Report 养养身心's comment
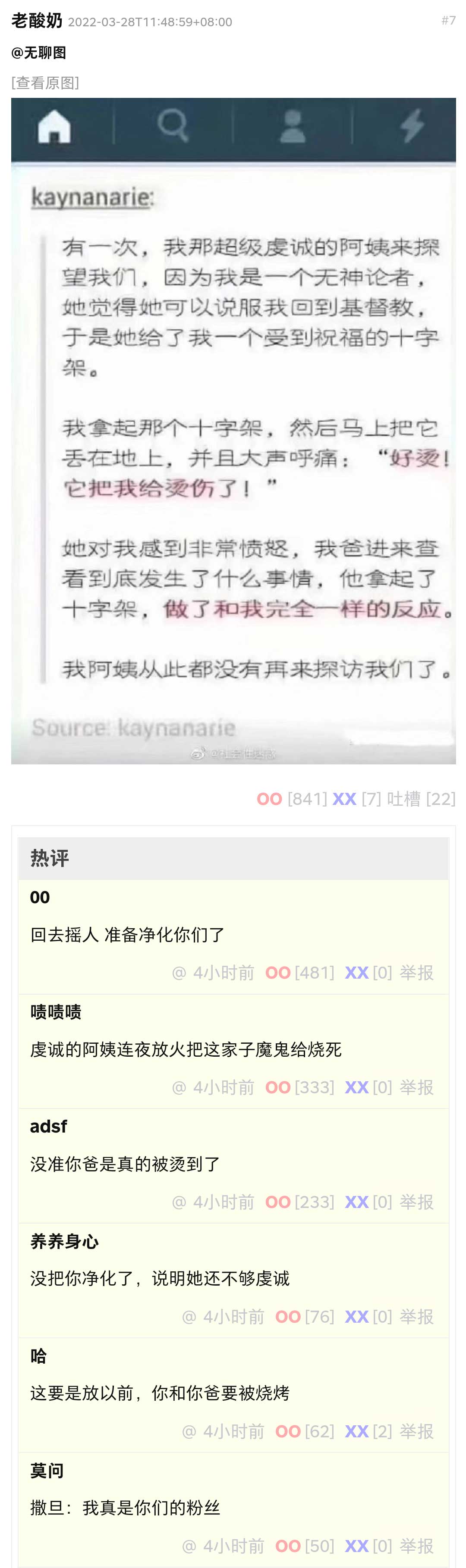Image resolution: width=466 pixels, height=1568 pixels. [x=417, y=1317]
